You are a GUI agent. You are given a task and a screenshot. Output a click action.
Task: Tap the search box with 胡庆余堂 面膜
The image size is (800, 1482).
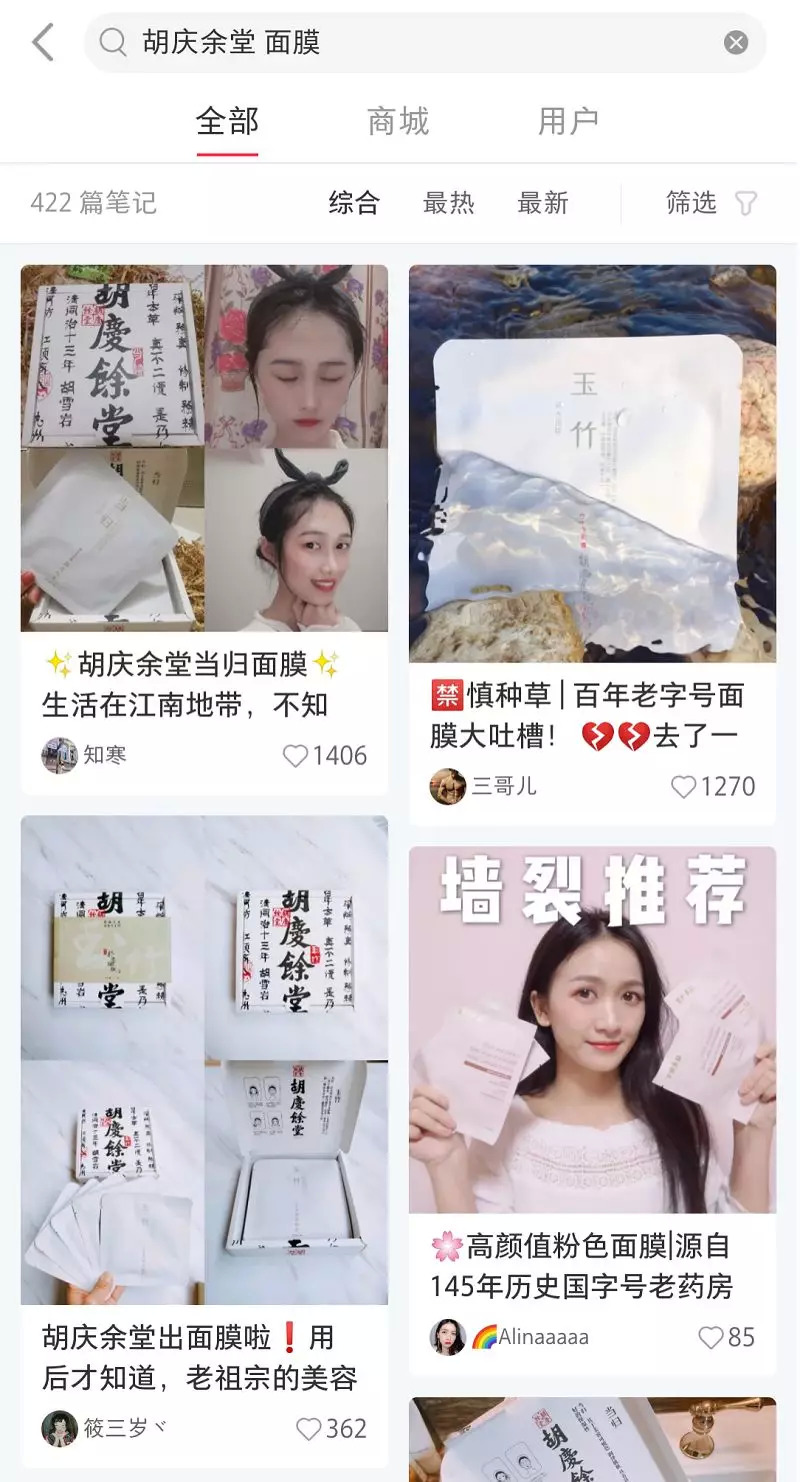point(400,43)
